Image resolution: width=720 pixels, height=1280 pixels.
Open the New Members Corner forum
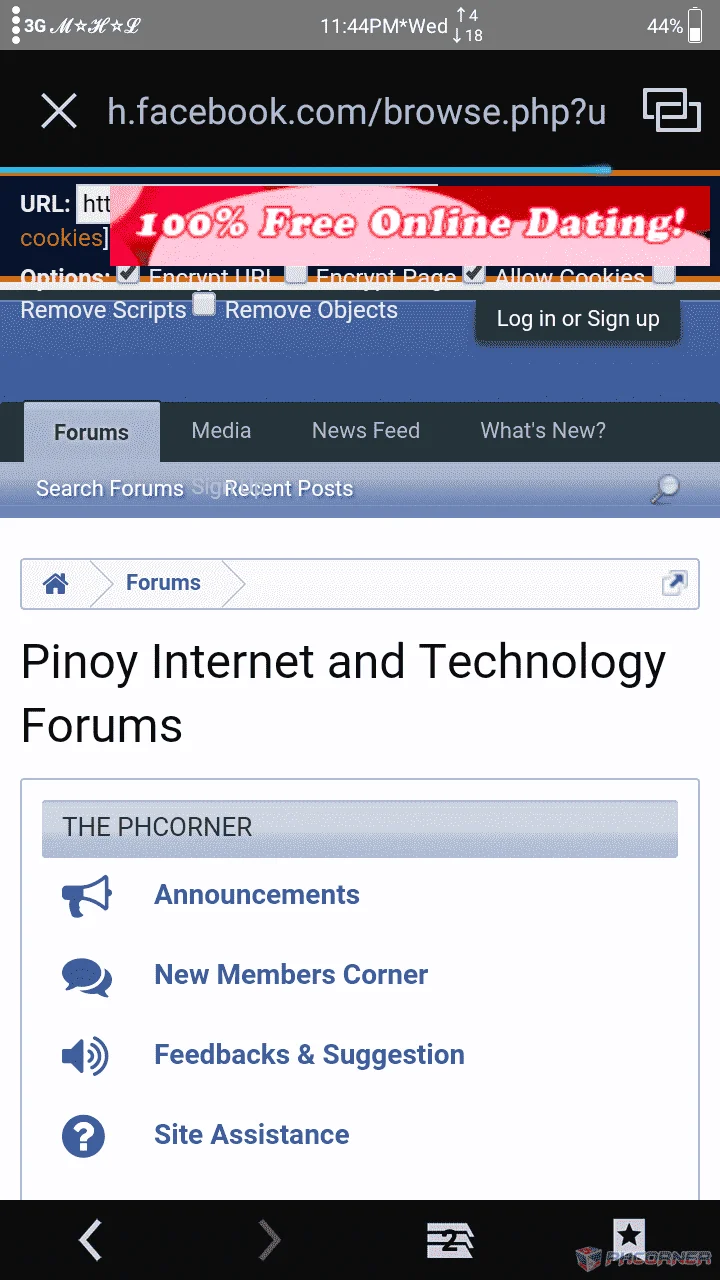(x=291, y=975)
